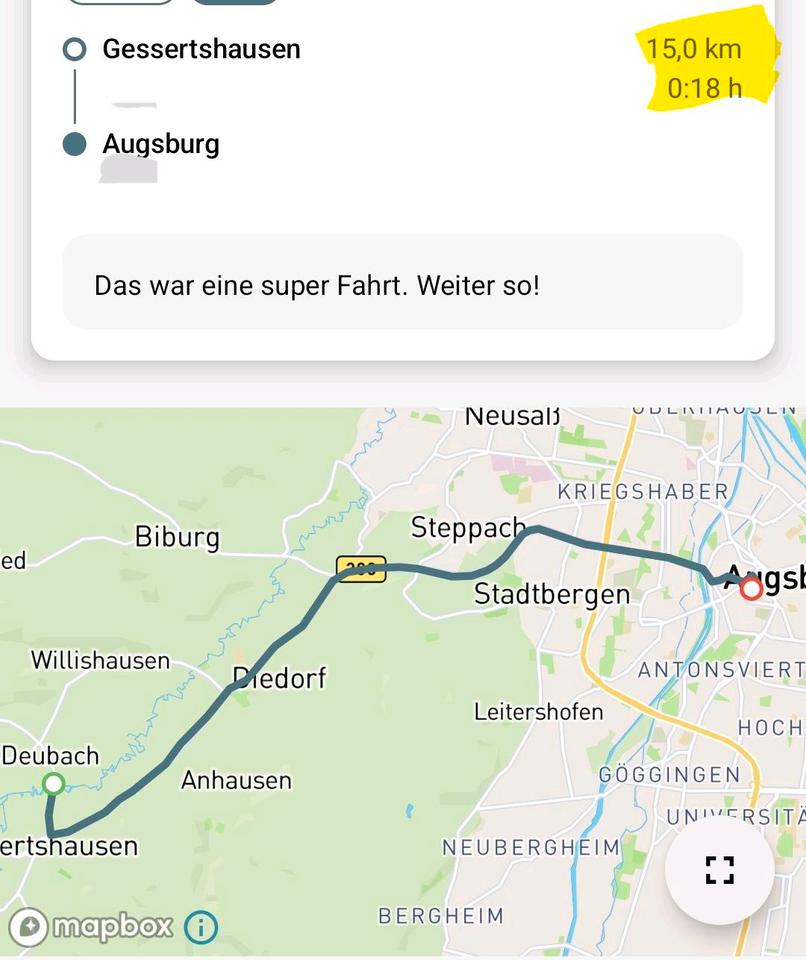Expand the route map to fullscreen

pyautogui.click(x=719, y=870)
